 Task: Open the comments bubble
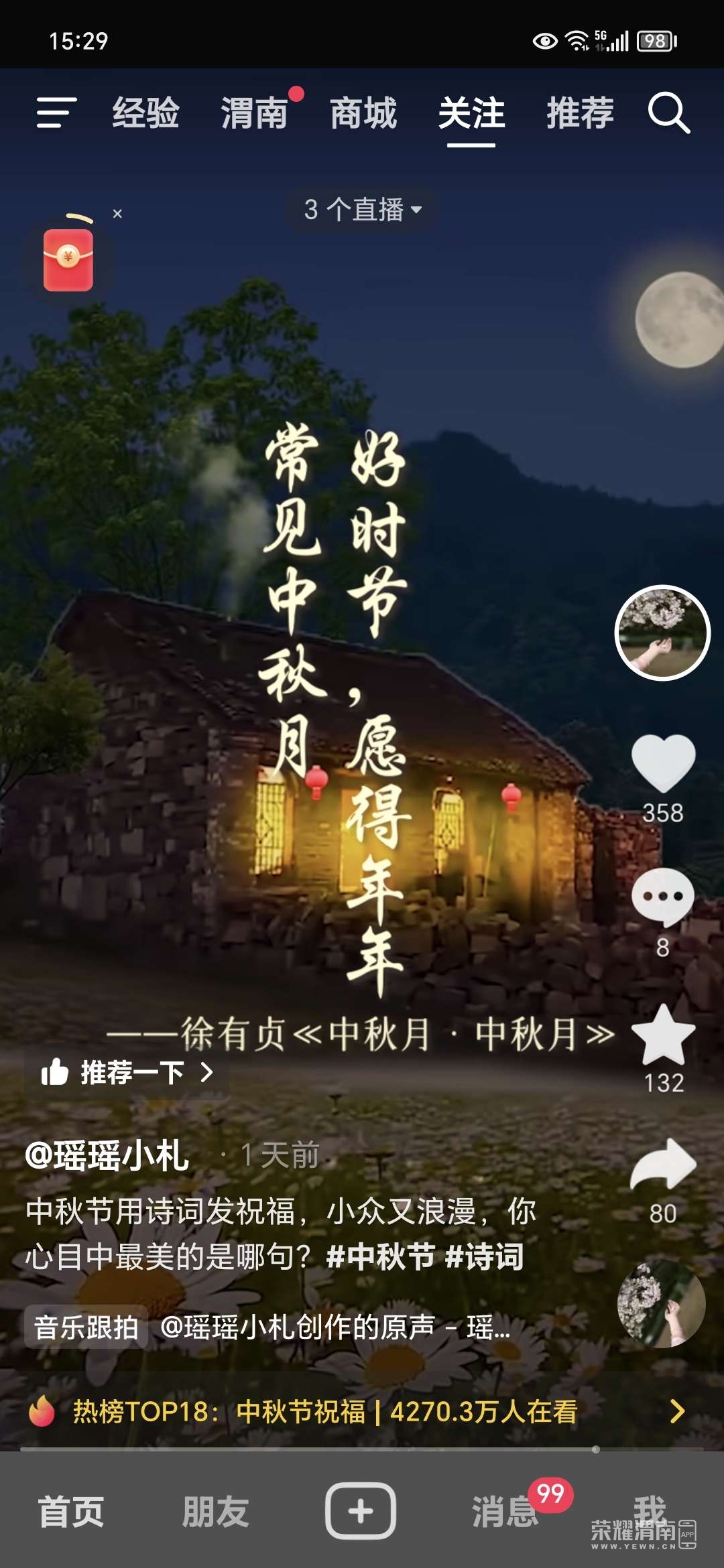[x=662, y=897]
